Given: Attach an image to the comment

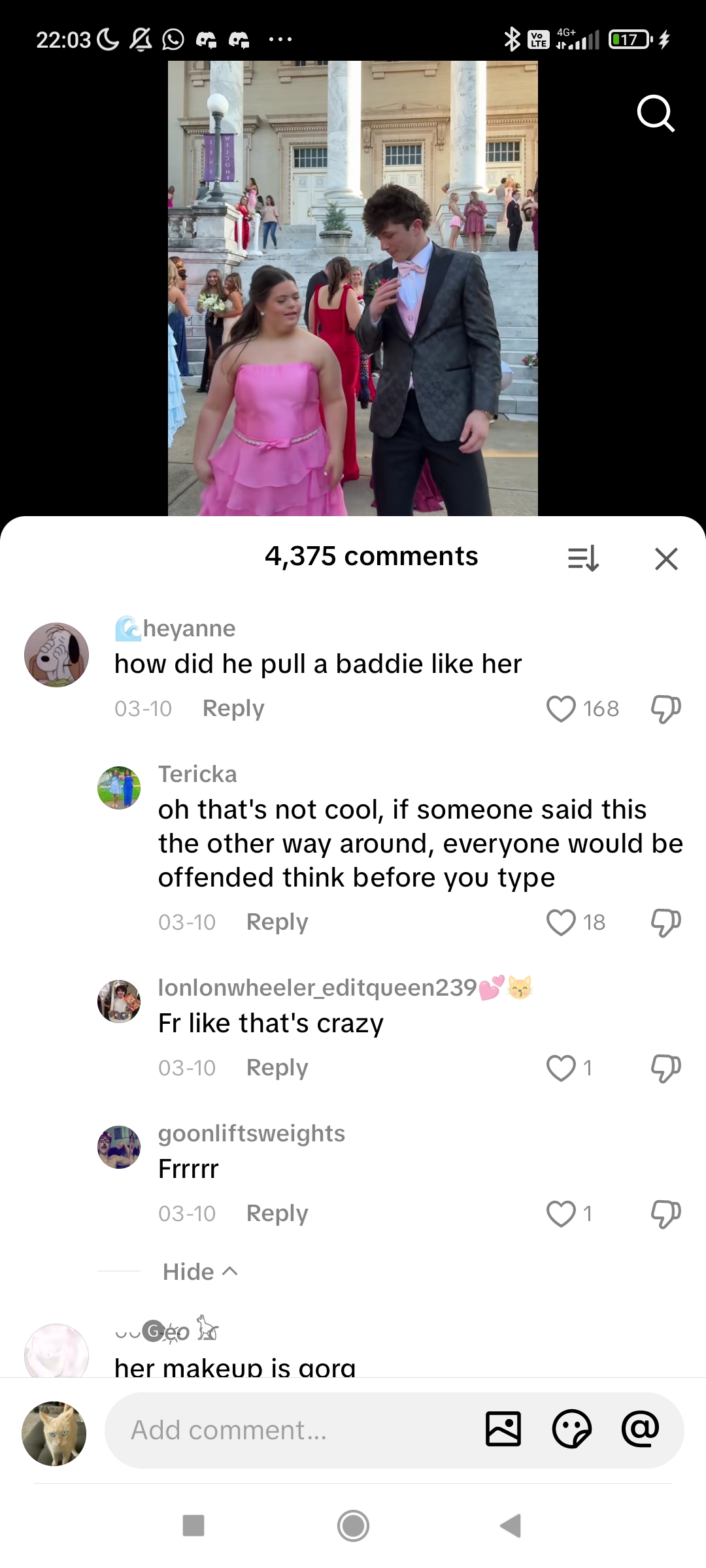Looking at the screenshot, I should (503, 1429).
